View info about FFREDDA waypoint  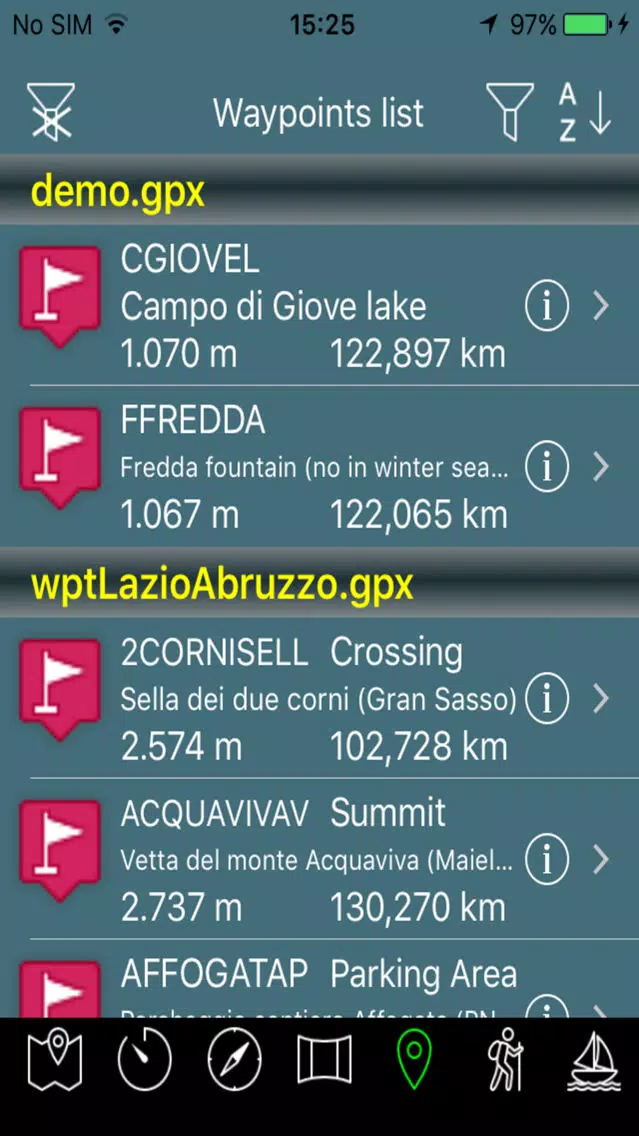tap(546, 467)
